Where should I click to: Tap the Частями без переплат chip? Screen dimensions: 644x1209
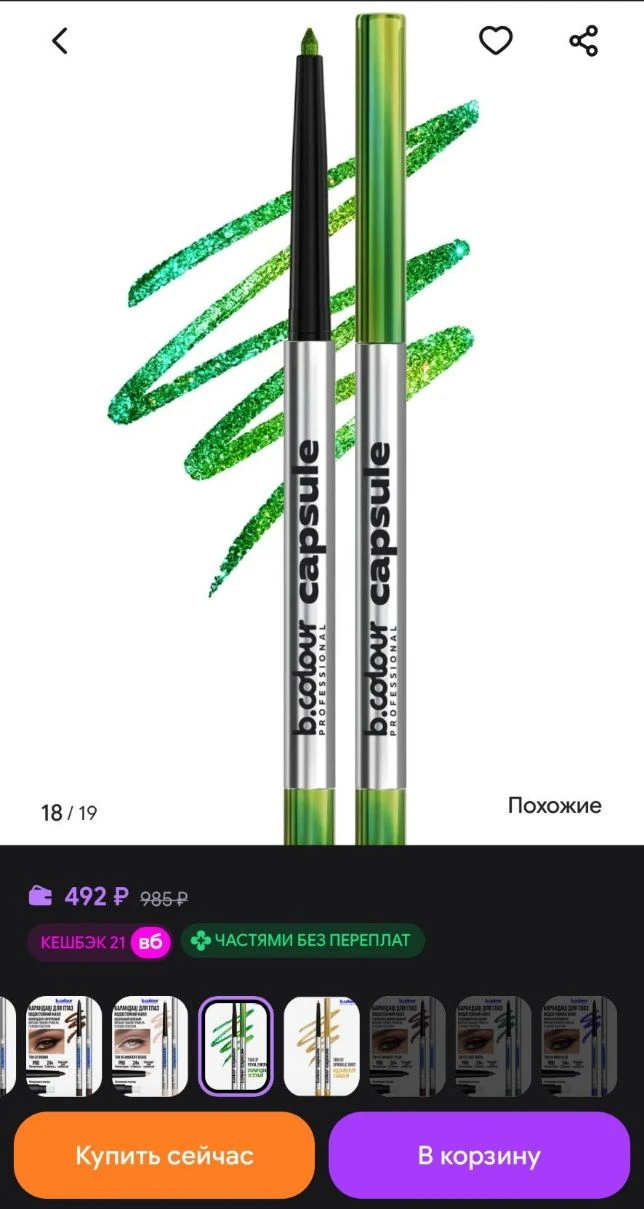(302, 941)
